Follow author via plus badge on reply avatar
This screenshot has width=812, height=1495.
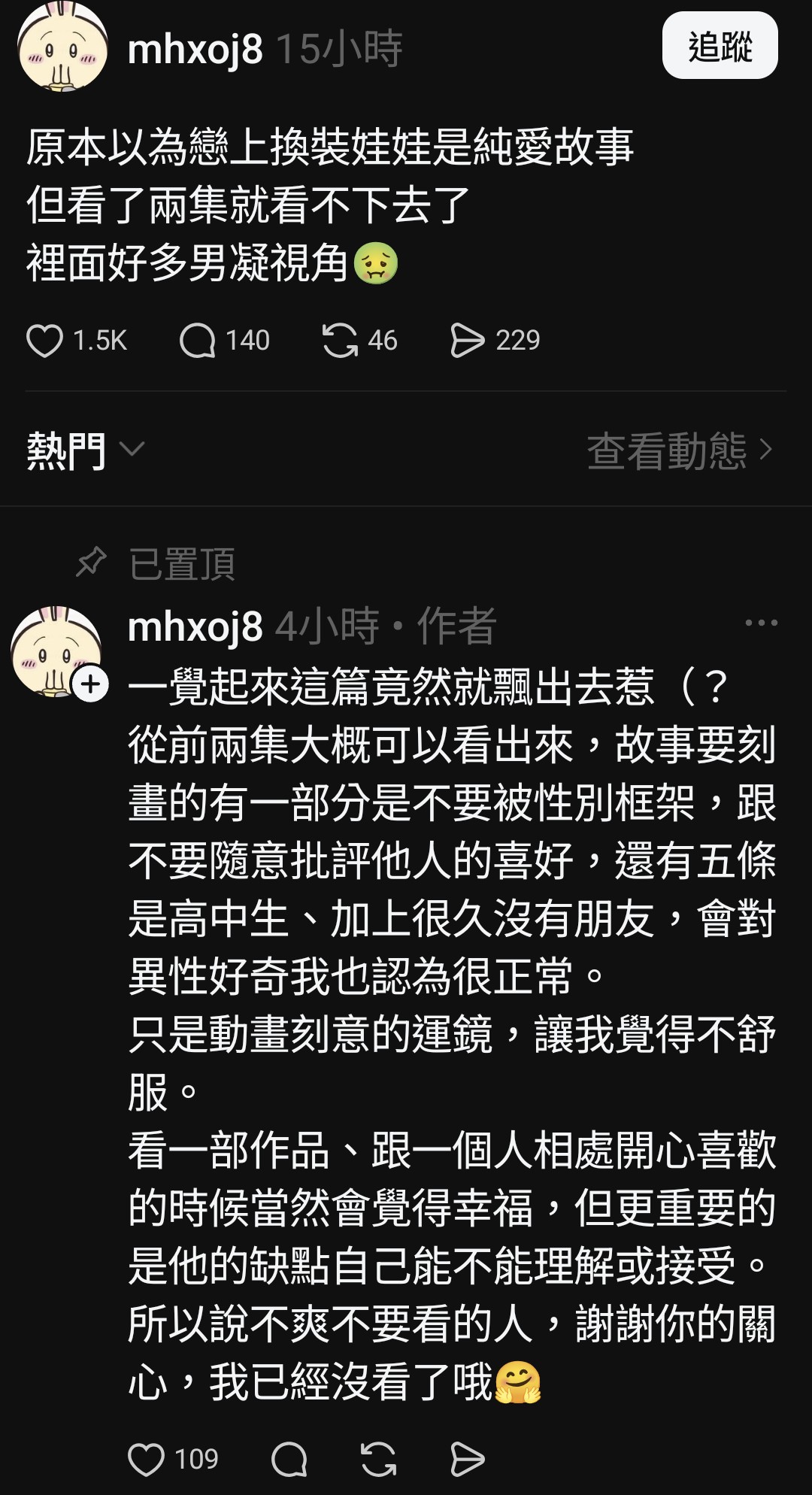[91, 684]
